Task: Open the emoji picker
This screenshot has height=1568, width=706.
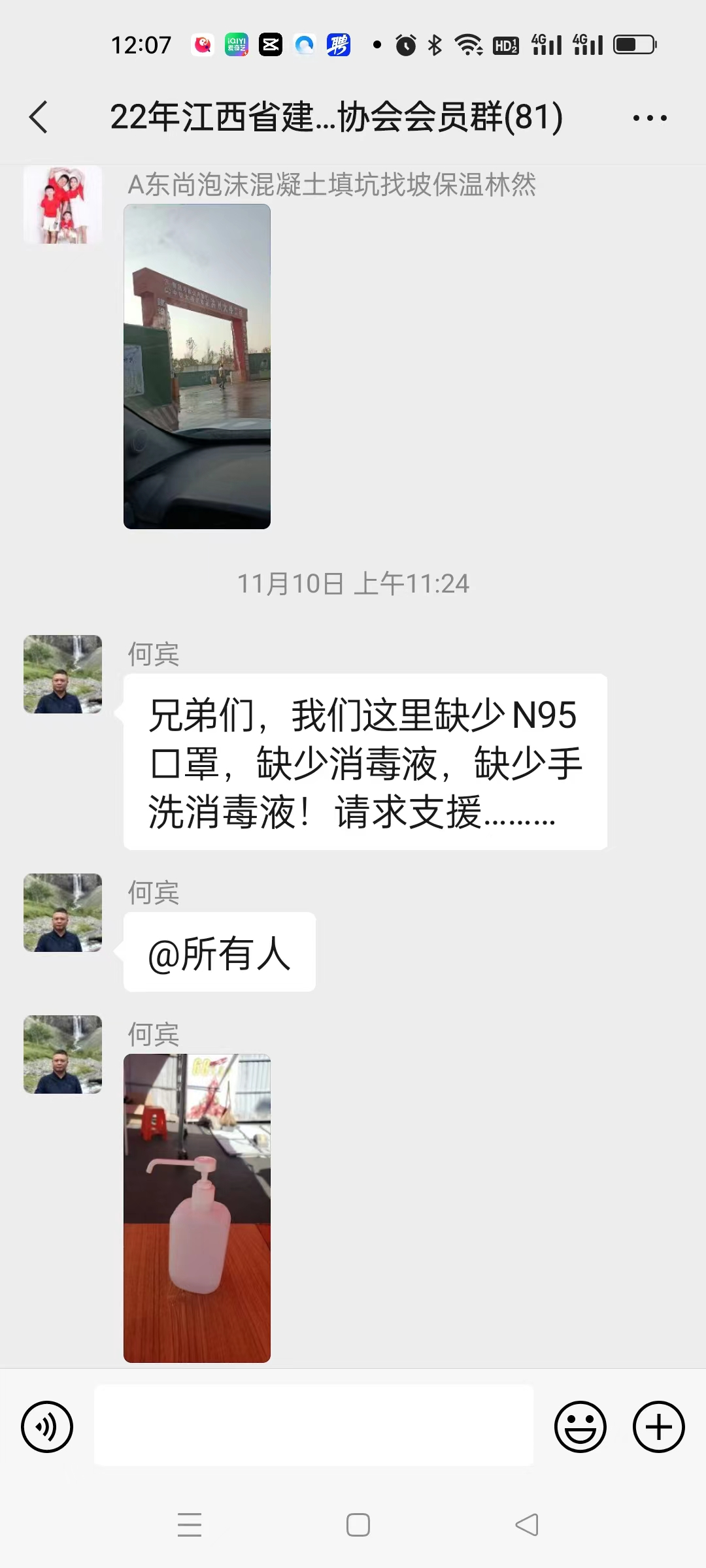Action: [580, 1427]
